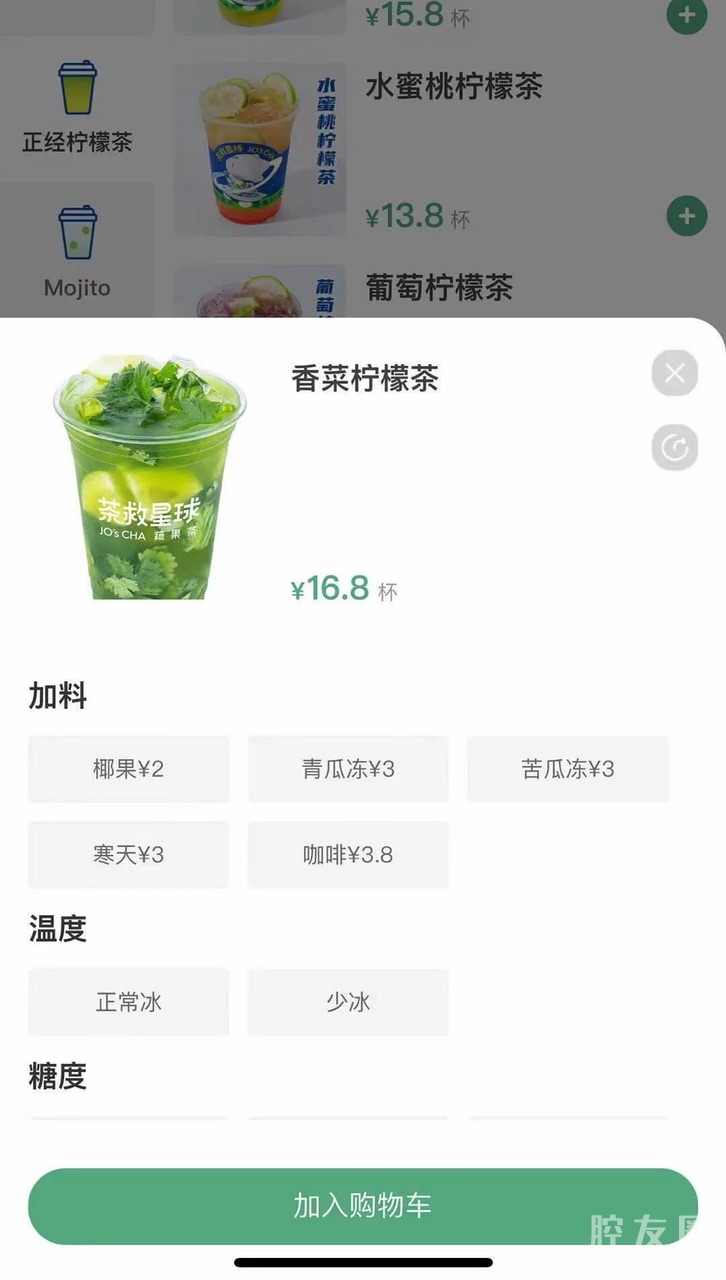Tap the share icon below the close button
Screen dimensions: 726x1280
[675, 448]
